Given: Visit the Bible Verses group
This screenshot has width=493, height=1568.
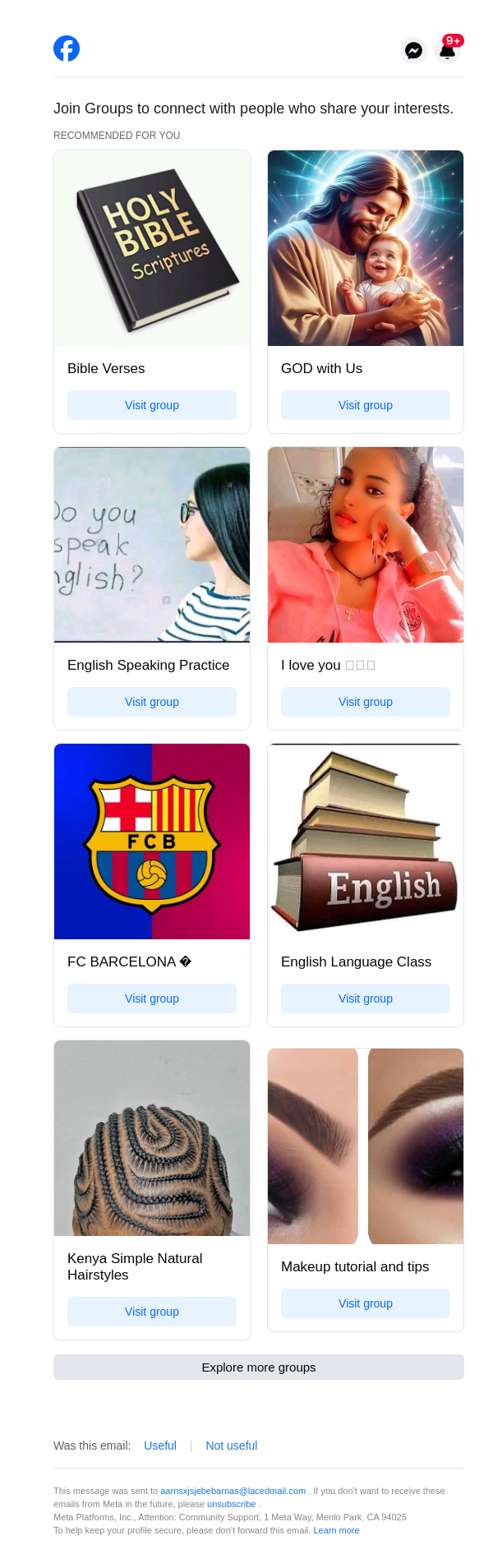Looking at the screenshot, I should pyautogui.click(x=152, y=405).
